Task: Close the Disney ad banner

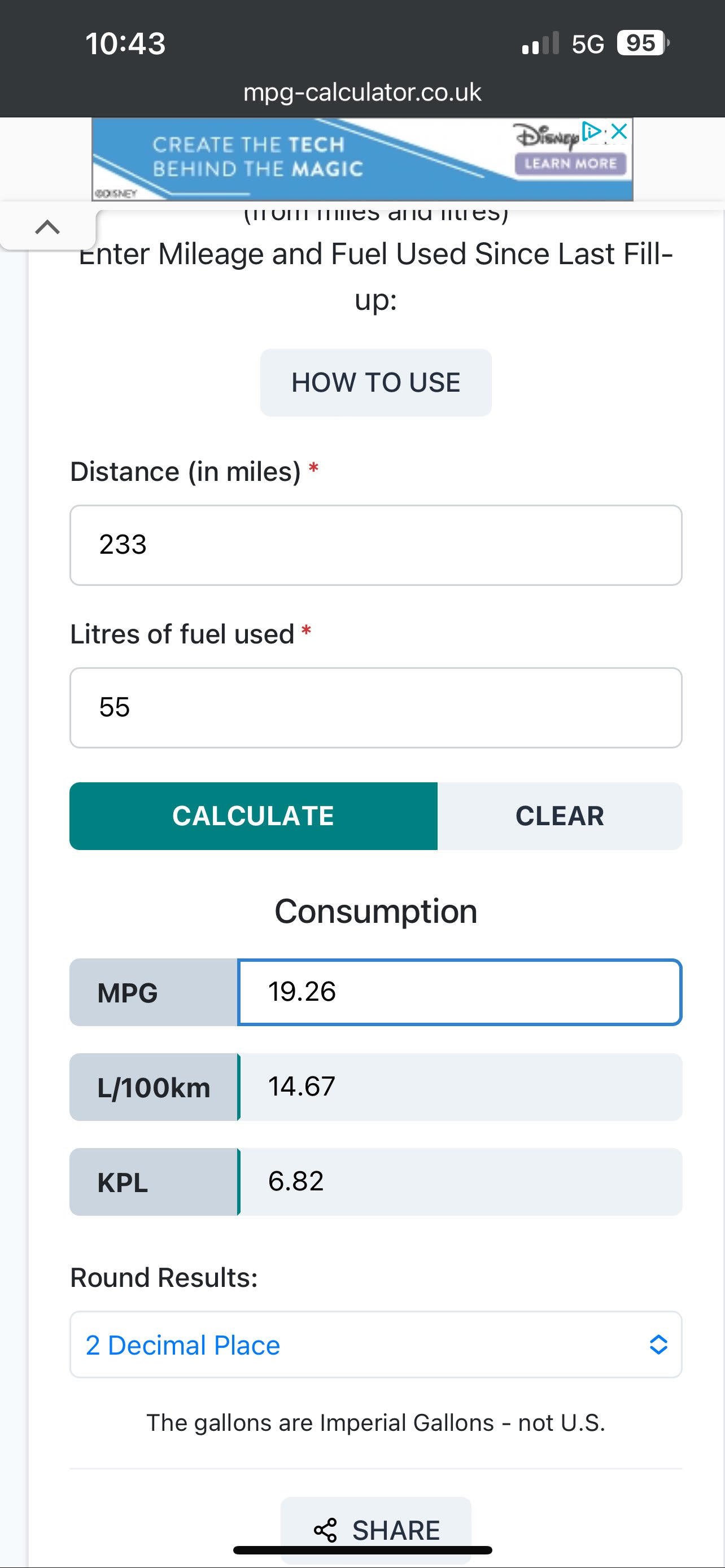Action: click(x=619, y=131)
